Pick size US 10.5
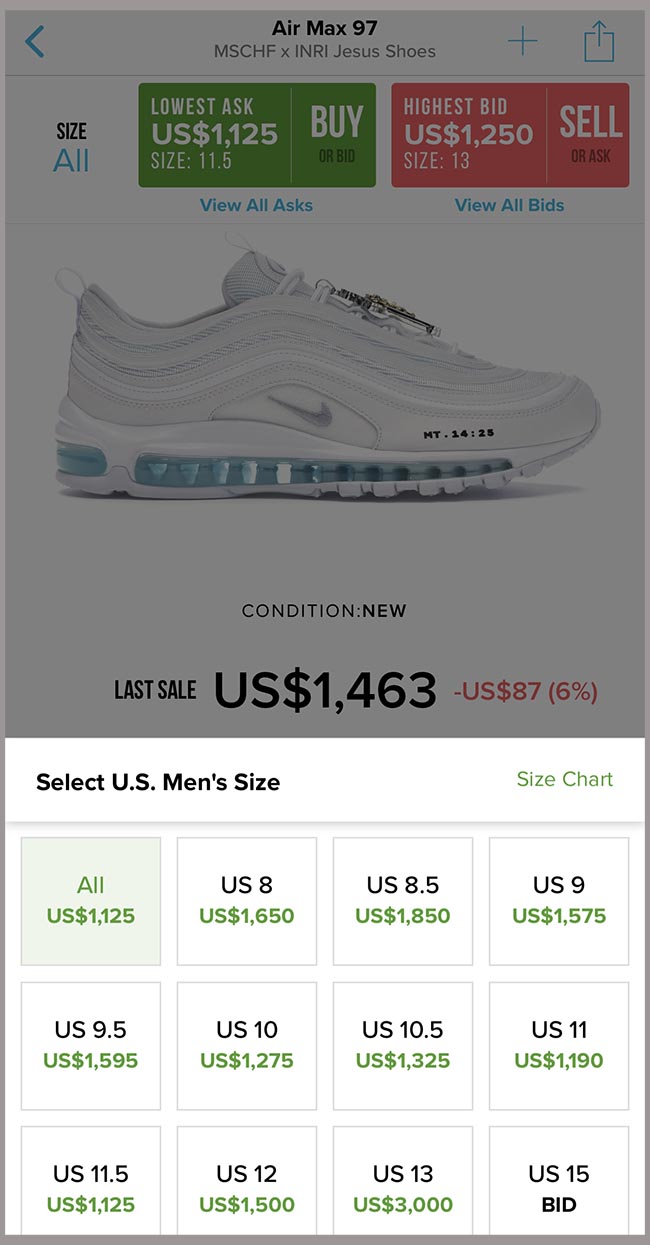This screenshot has height=1245, width=650. [x=403, y=1045]
